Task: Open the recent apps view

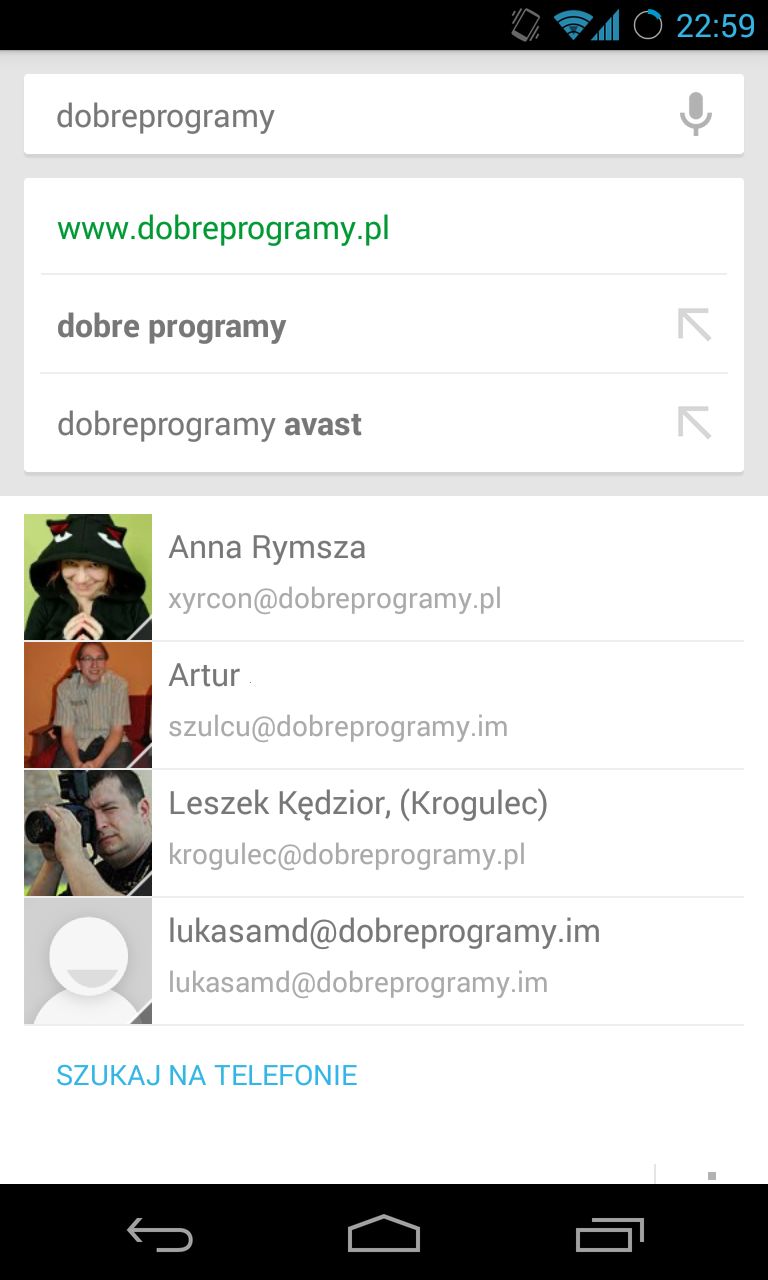Action: (x=610, y=1235)
